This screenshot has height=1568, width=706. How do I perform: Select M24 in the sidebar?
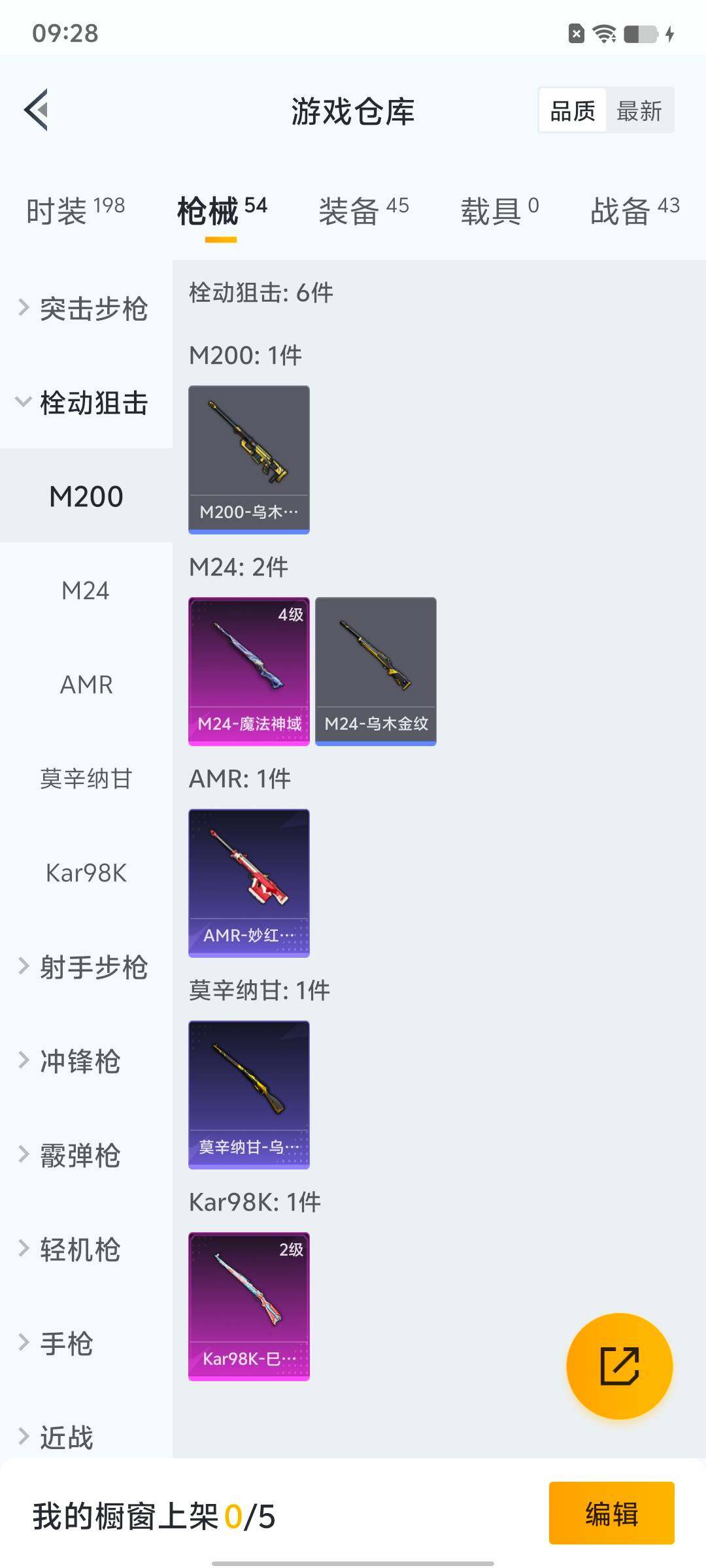(x=86, y=591)
